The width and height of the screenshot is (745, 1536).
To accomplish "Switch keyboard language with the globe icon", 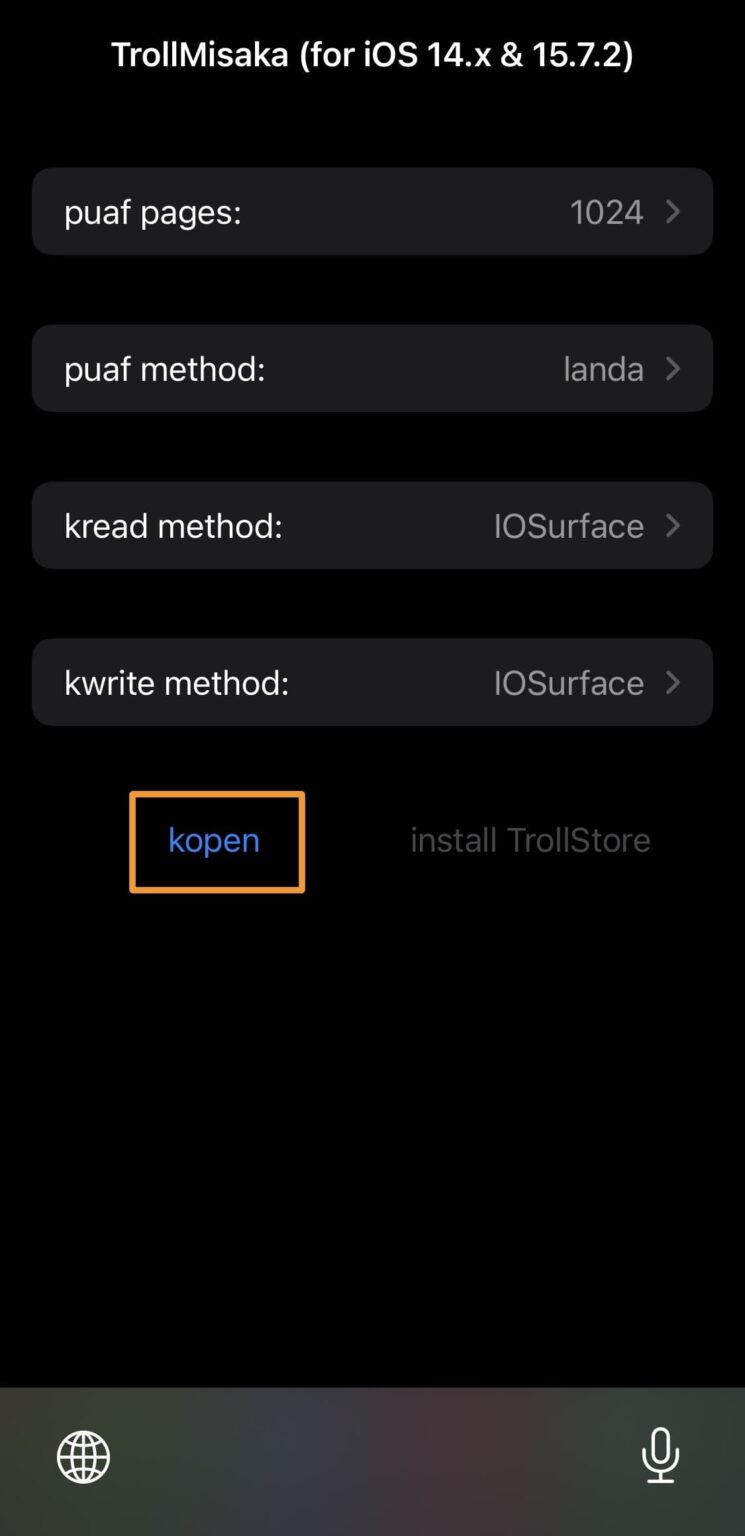I will point(83,1456).
